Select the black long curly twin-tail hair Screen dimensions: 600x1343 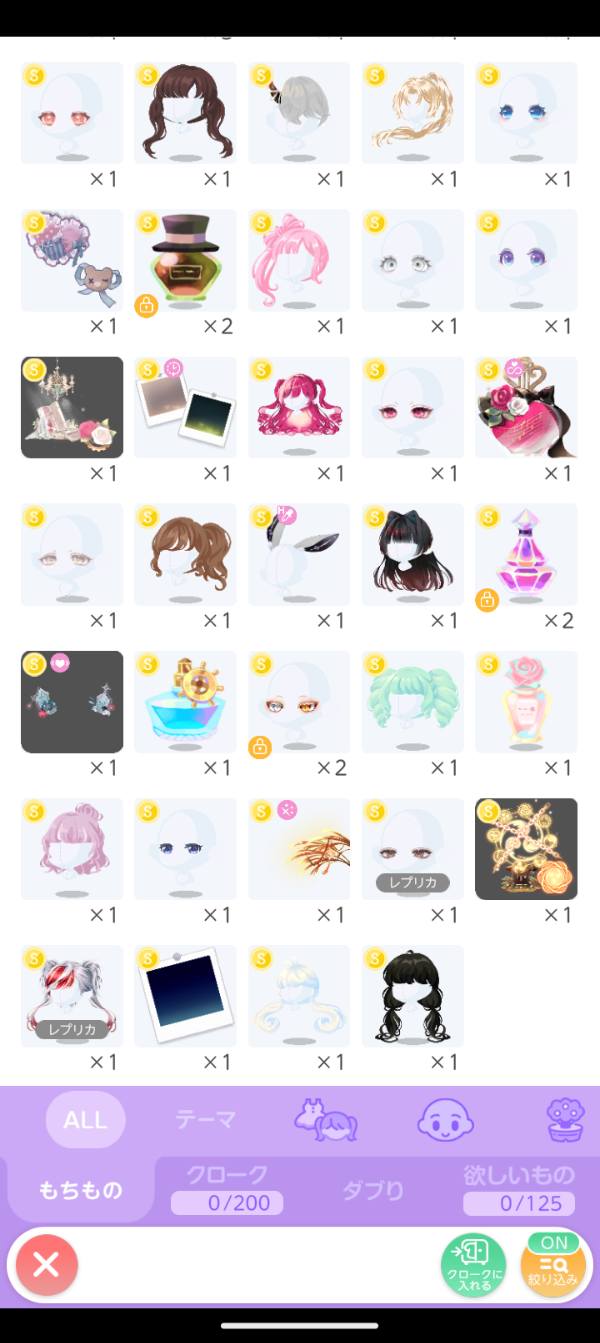pos(413,996)
